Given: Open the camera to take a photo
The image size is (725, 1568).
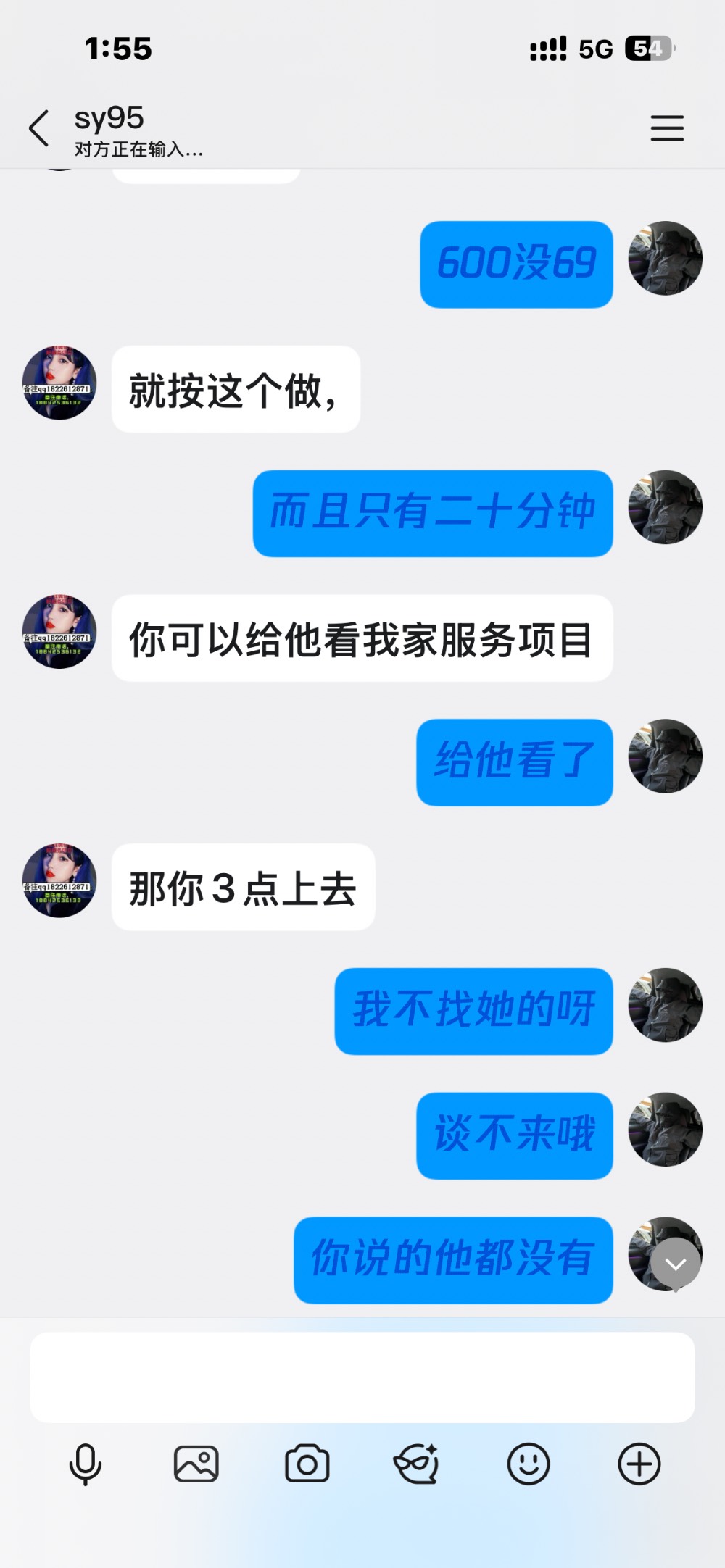Looking at the screenshot, I should click(307, 1464).
